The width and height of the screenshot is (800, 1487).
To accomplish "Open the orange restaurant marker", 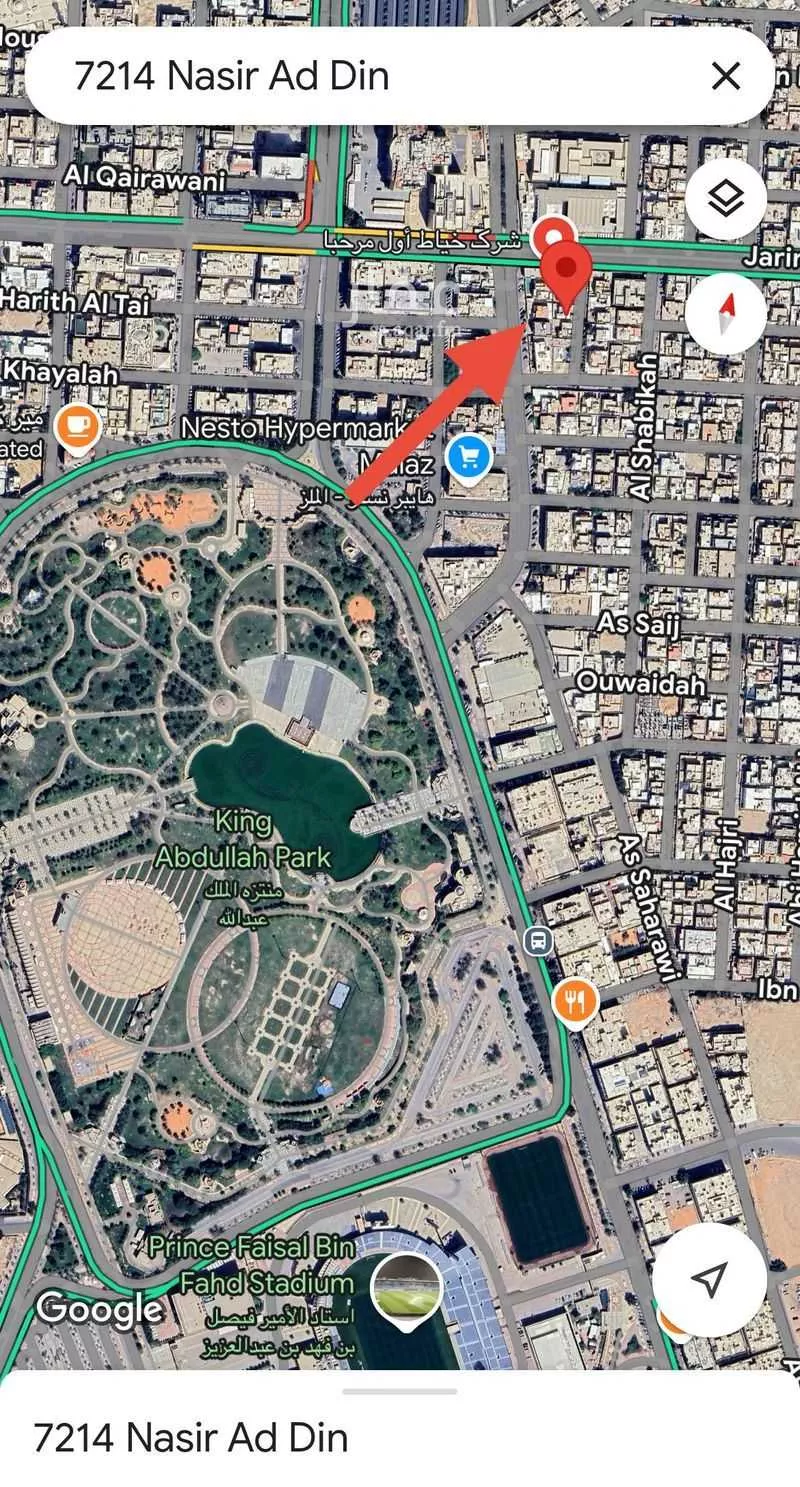I will coord(574,1001).
